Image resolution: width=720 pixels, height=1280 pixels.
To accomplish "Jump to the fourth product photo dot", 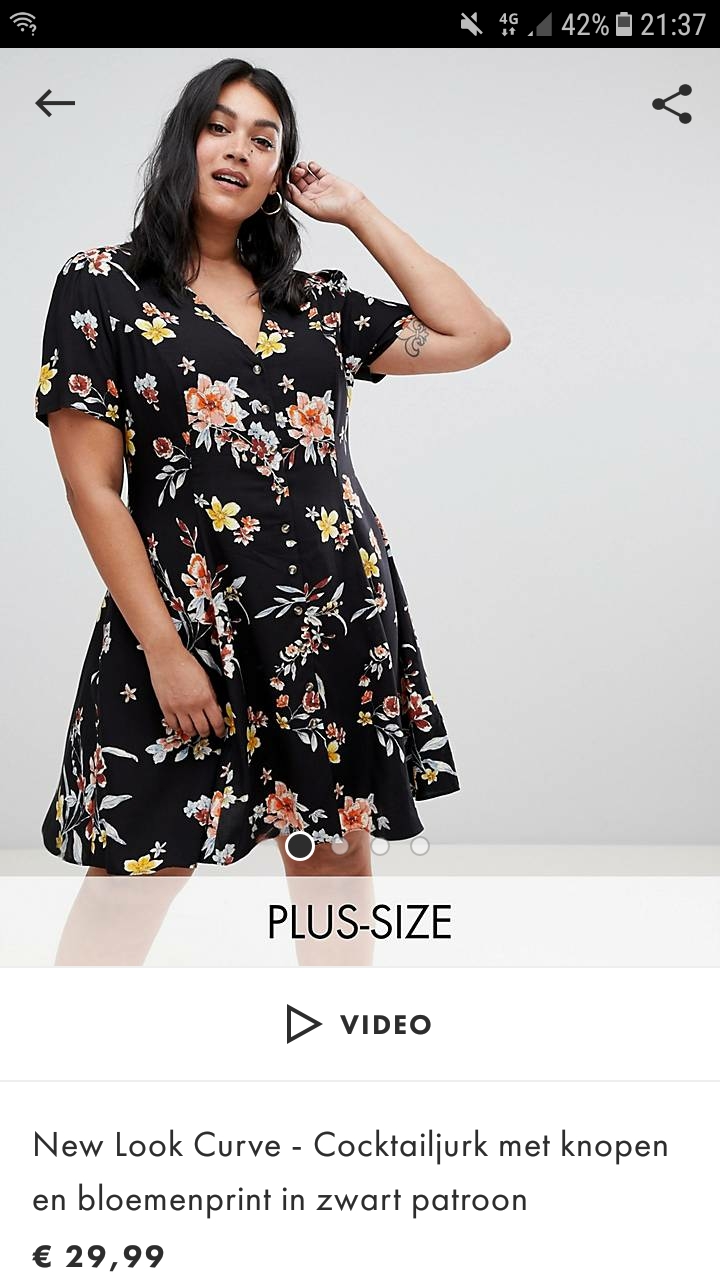I will click(420, 846).
